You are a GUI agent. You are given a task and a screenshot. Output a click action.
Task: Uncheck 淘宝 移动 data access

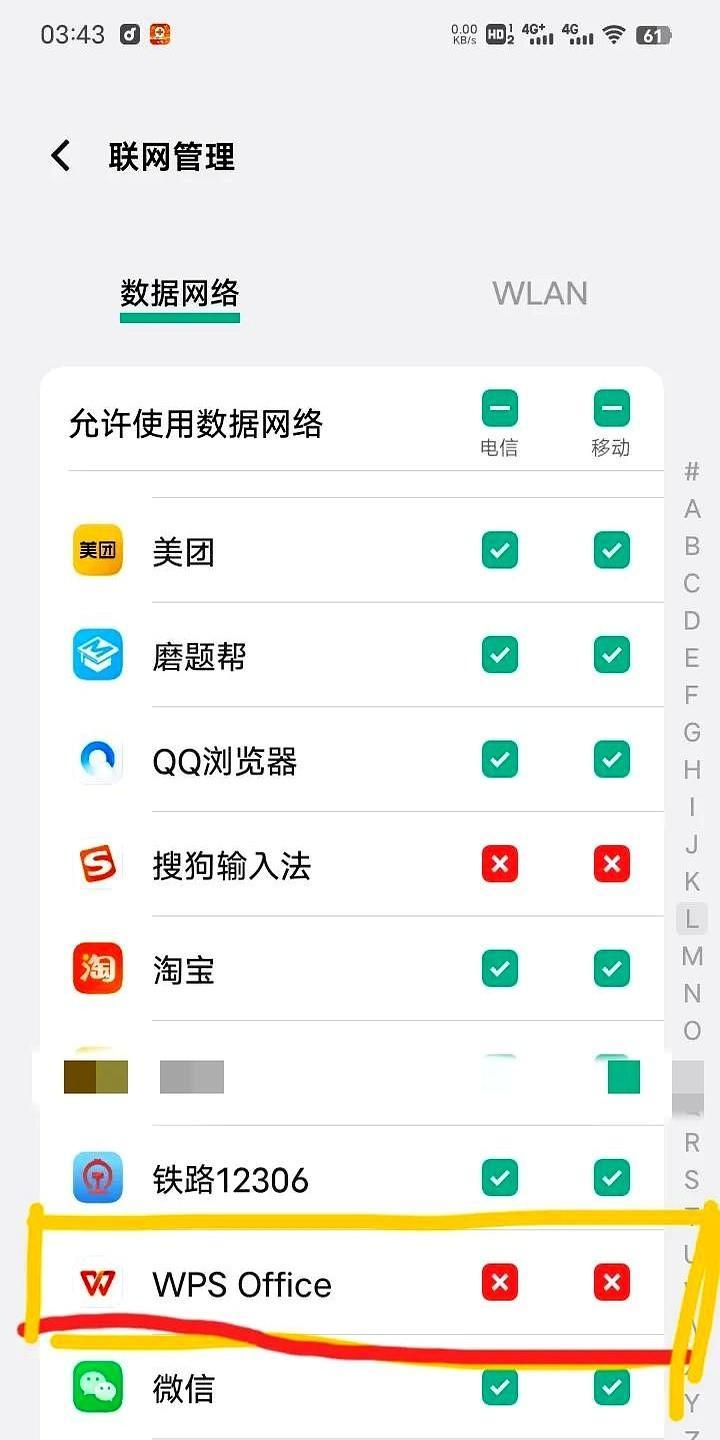click(611, 968)
